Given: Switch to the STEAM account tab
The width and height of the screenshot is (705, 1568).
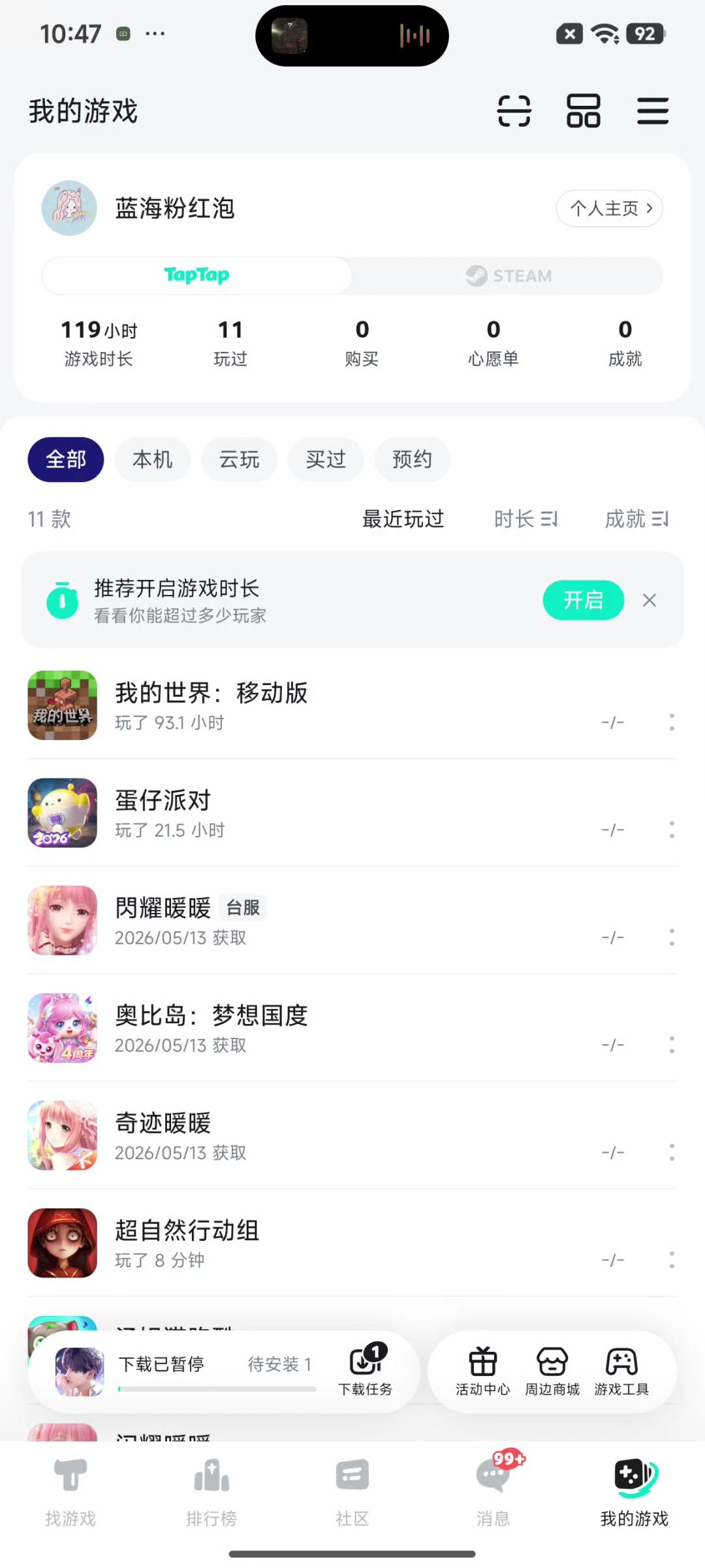Looking at the screenshot, I should 508,276.
